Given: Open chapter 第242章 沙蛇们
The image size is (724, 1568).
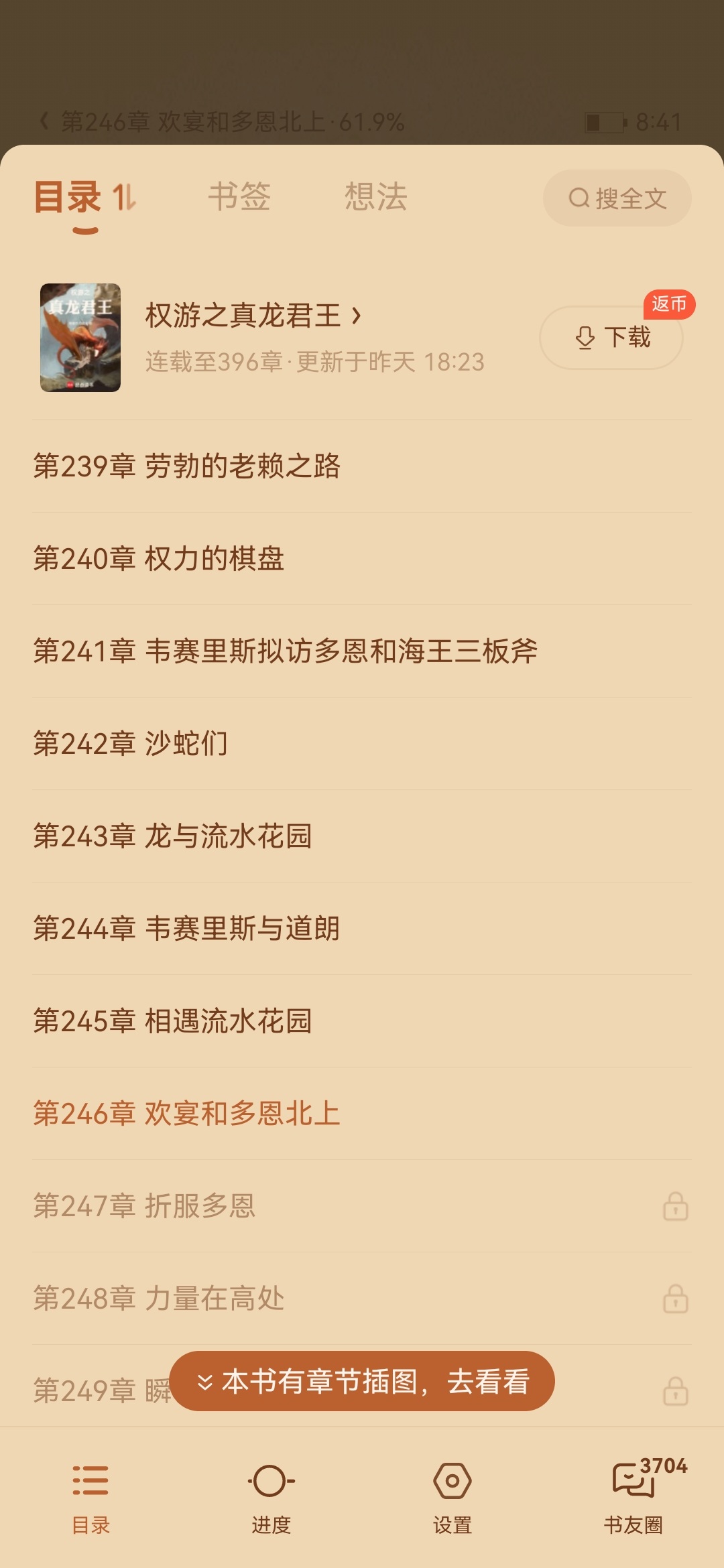Looking at the screenshot, I should (x=131, y=744).
